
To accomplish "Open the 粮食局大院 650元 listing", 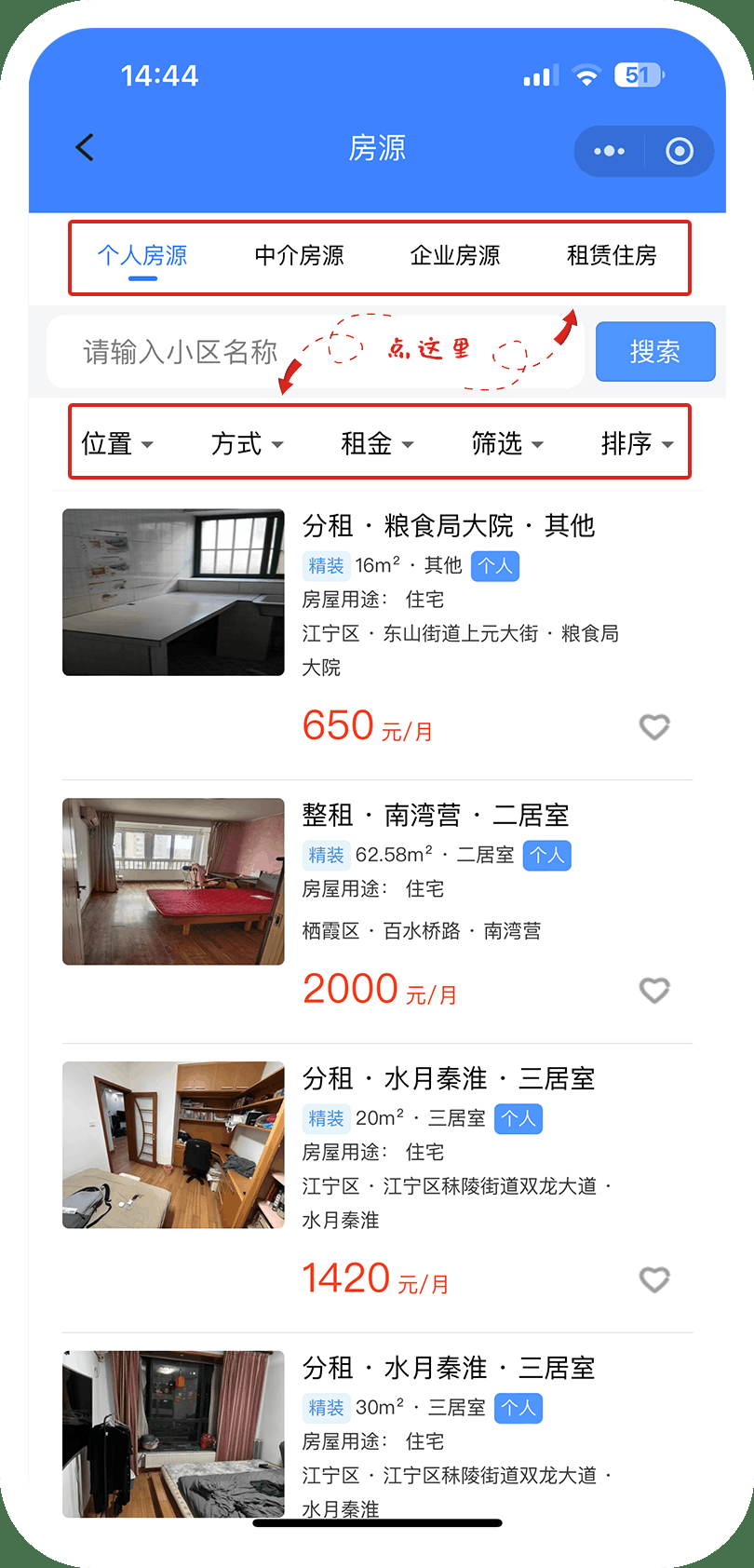I will pos(453,526).
